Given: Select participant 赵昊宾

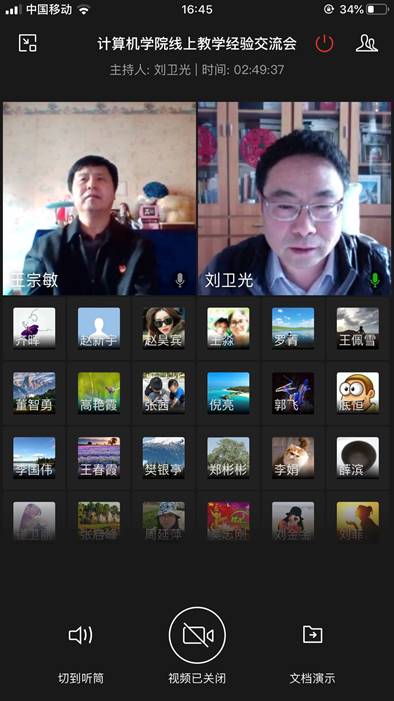Looking at the screenshot, I should [164, 328].
